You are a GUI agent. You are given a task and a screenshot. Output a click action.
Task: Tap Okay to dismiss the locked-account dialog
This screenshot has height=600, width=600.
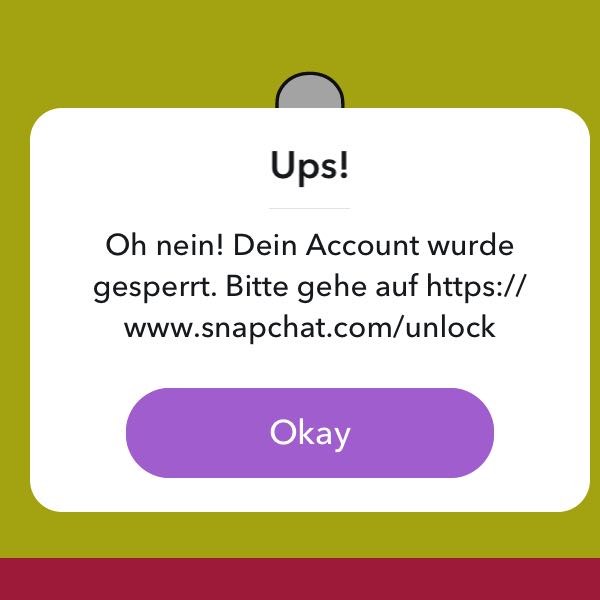(310, 433)
